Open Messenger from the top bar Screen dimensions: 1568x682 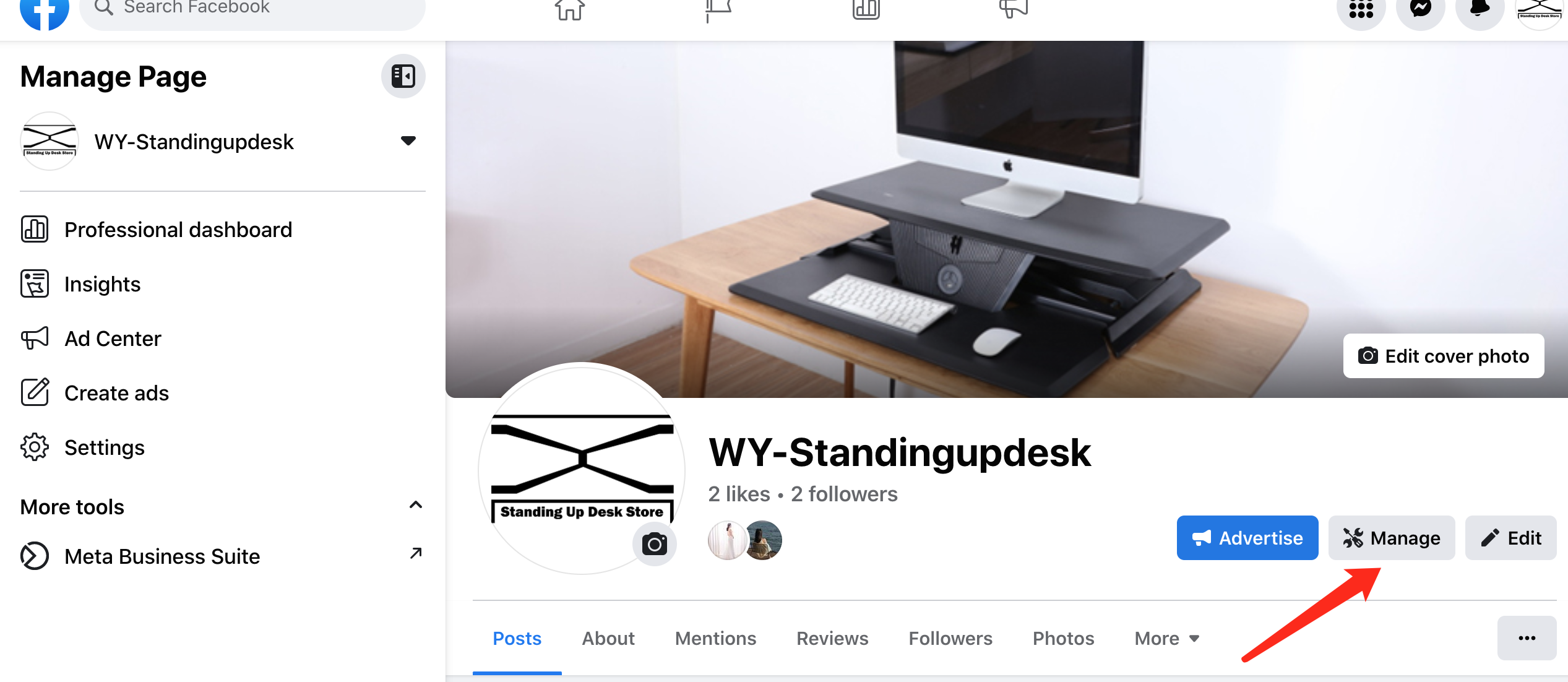coord(1420,9)
